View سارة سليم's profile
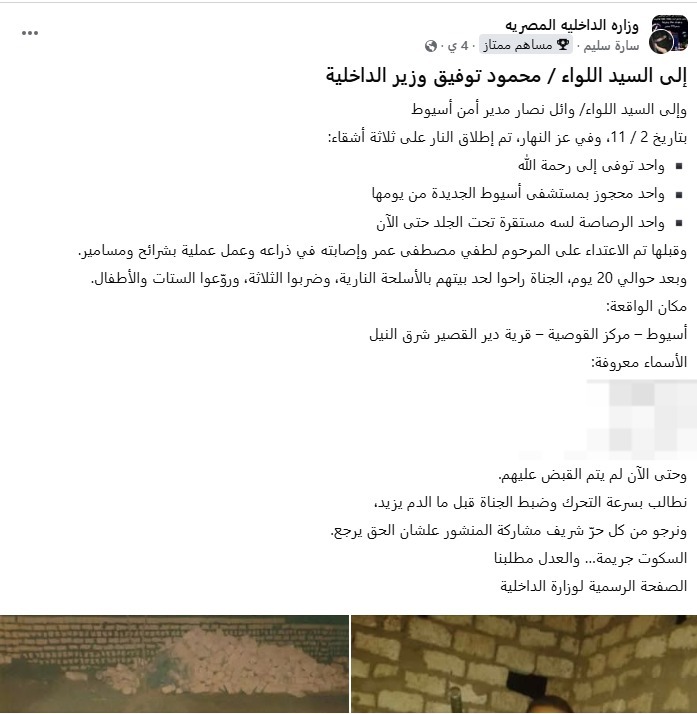The width and height of the screenshot is (697, 714). [x=613, y=46]
